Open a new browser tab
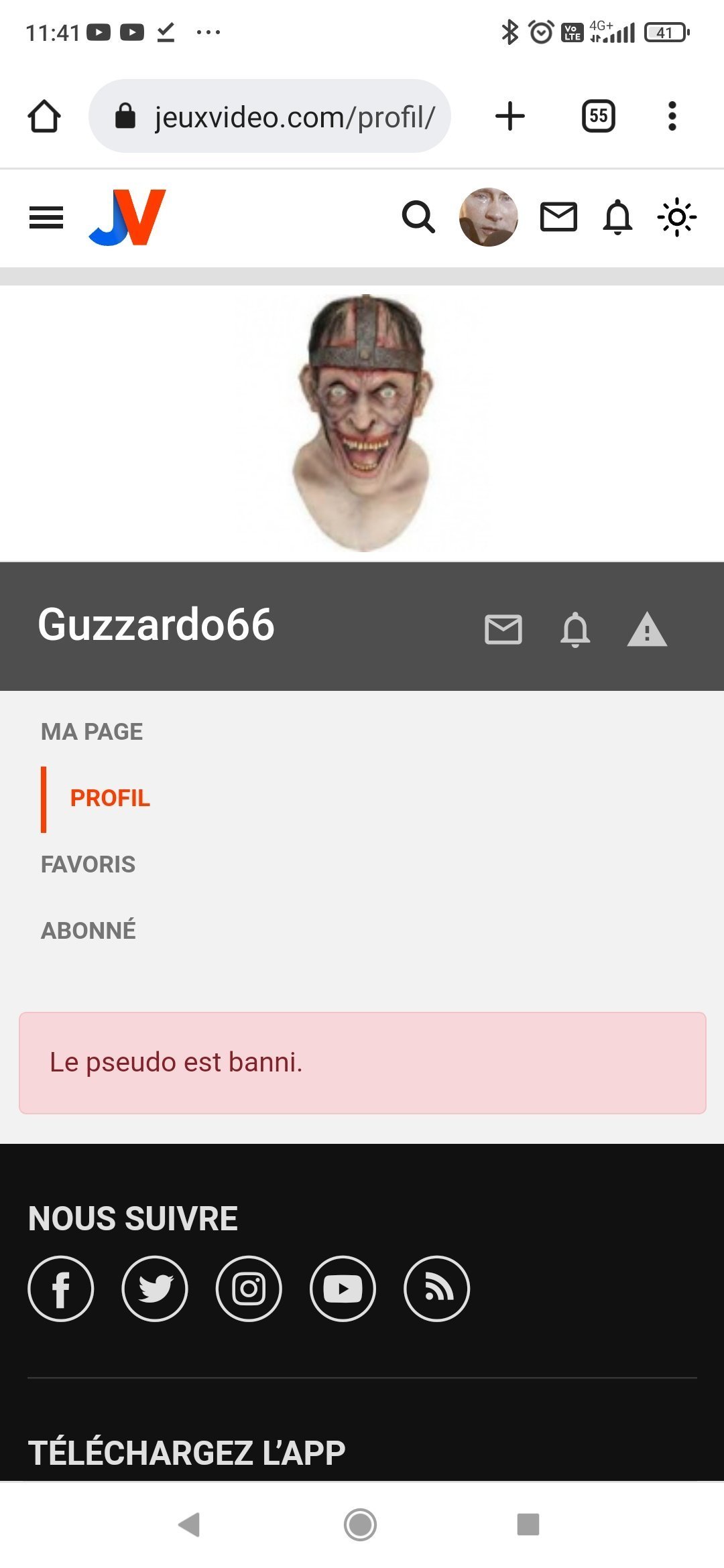The height and width of the screenshot is (1568, 724). point(509,117)
